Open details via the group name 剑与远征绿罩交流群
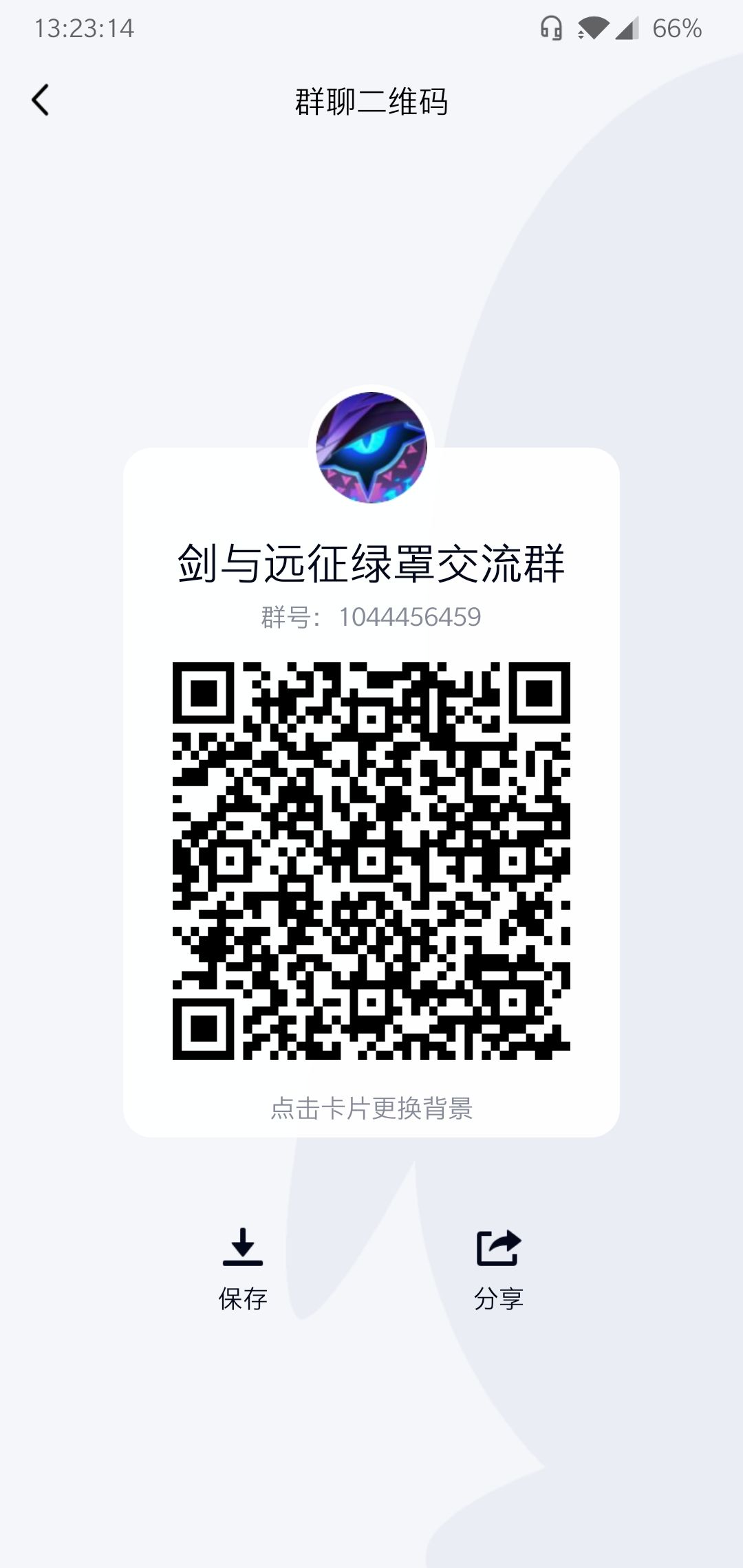The image size is (743, 1568). (371, 561)
